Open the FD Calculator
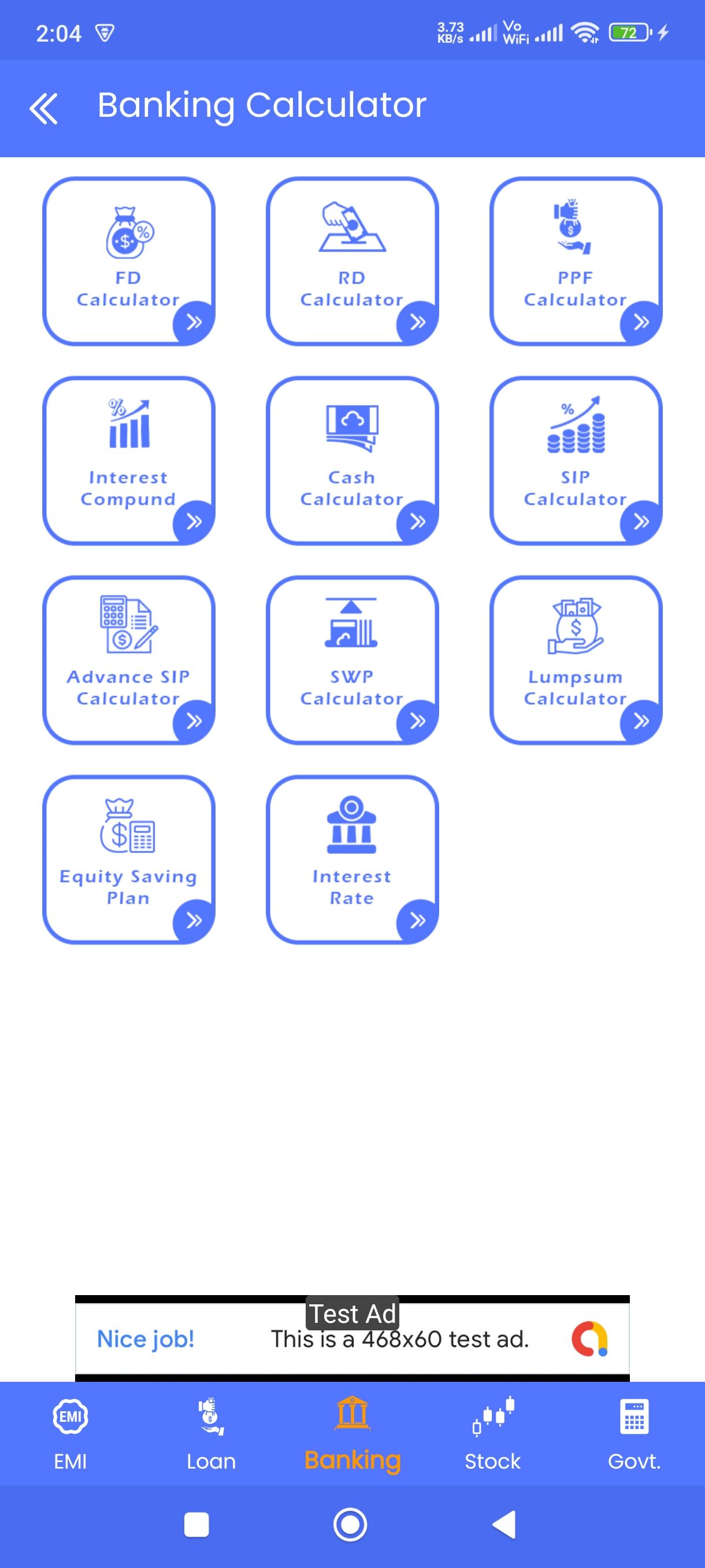The width and height of the screenshot is (705, 1568). [x=128, y=261]
